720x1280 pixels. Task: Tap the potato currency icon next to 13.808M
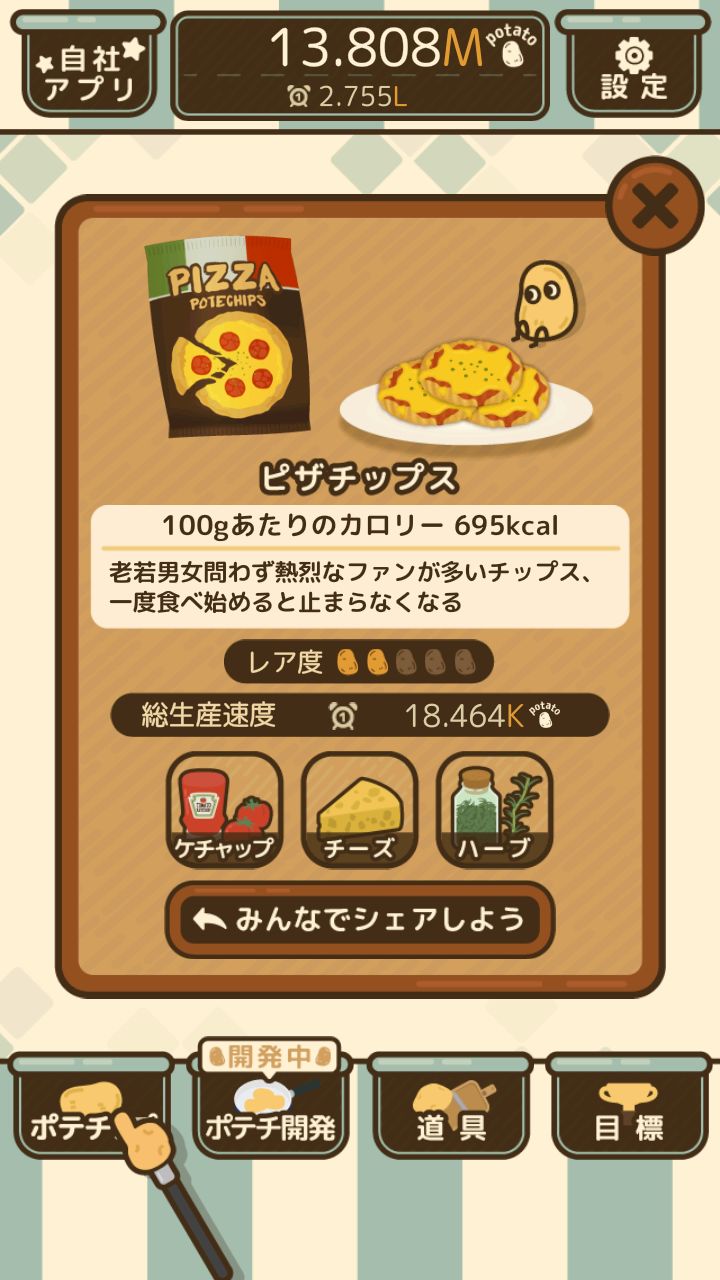point(510,52)
